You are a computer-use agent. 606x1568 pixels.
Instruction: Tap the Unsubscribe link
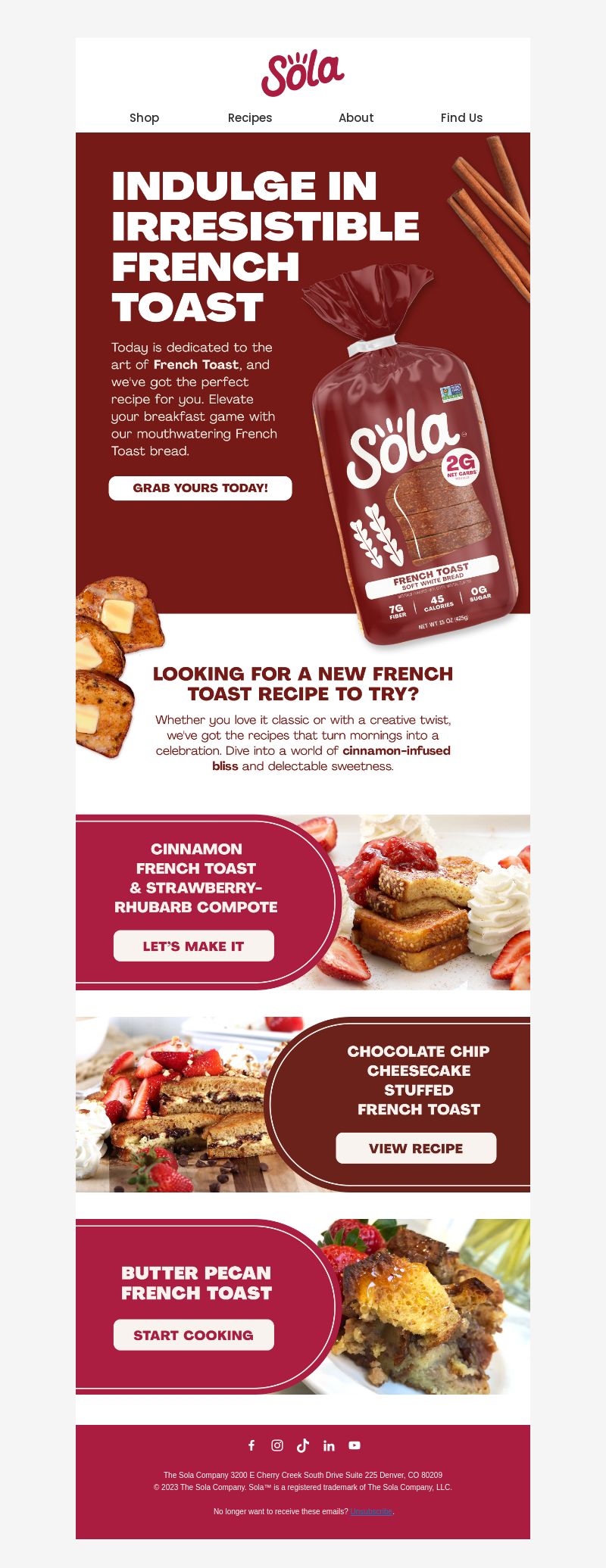371,1511
